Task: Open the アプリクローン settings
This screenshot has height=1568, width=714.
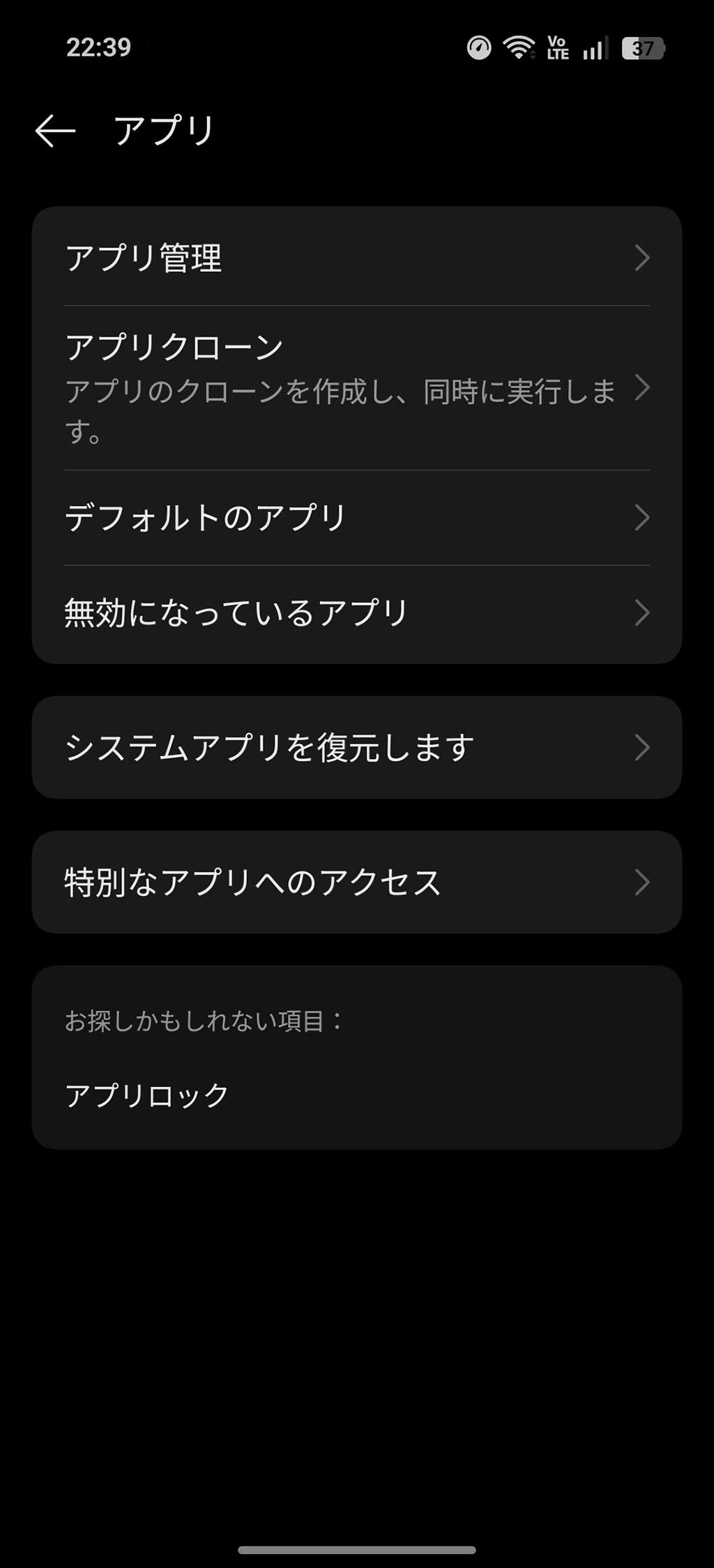Action: [357, 388]
